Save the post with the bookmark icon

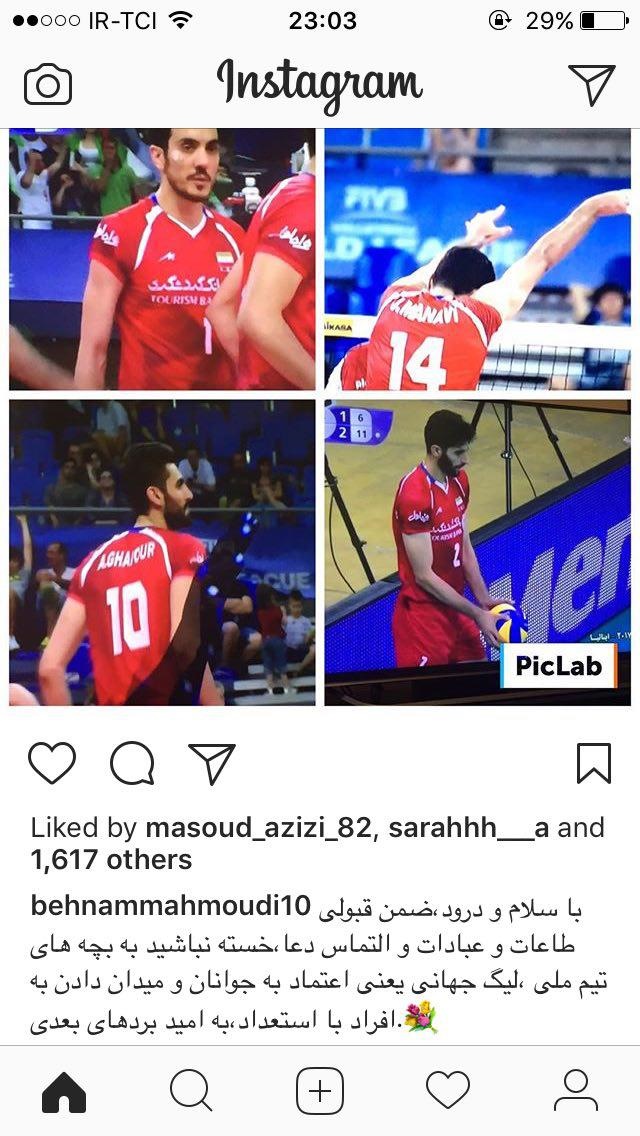[x=593, y=764]
